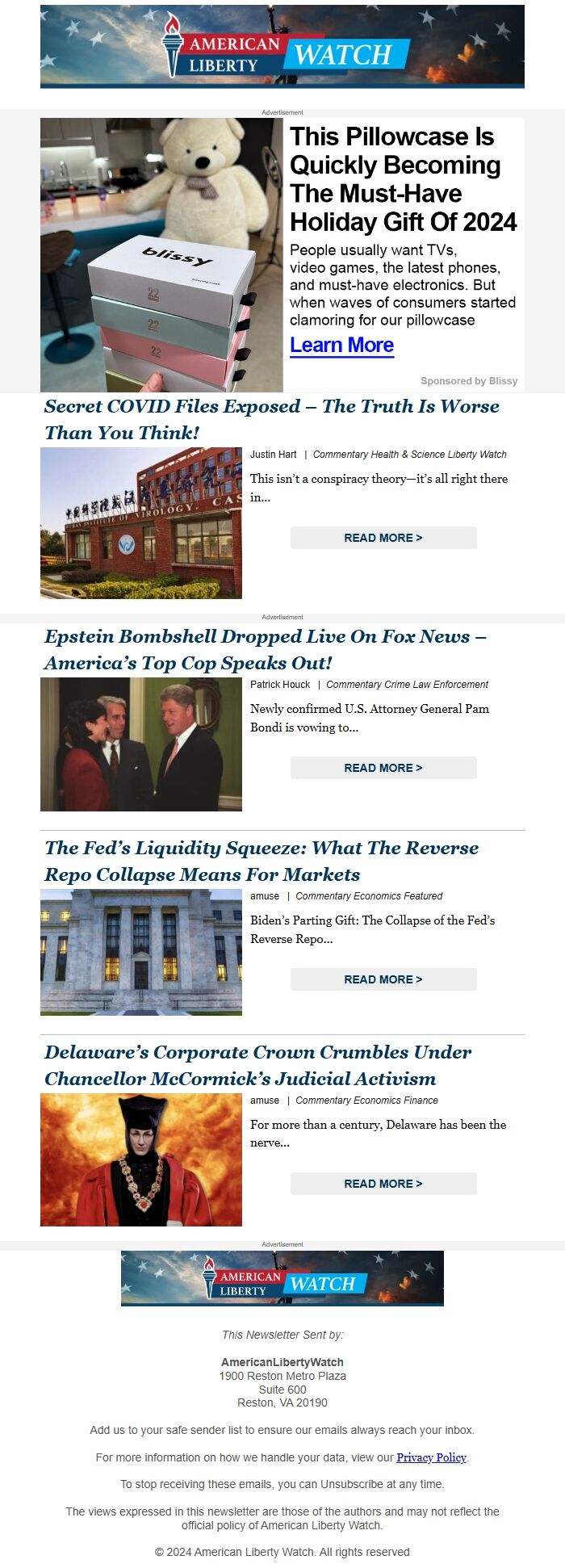
Task: Read more on the Epstein Bombshell story
Action: point(383,768)
